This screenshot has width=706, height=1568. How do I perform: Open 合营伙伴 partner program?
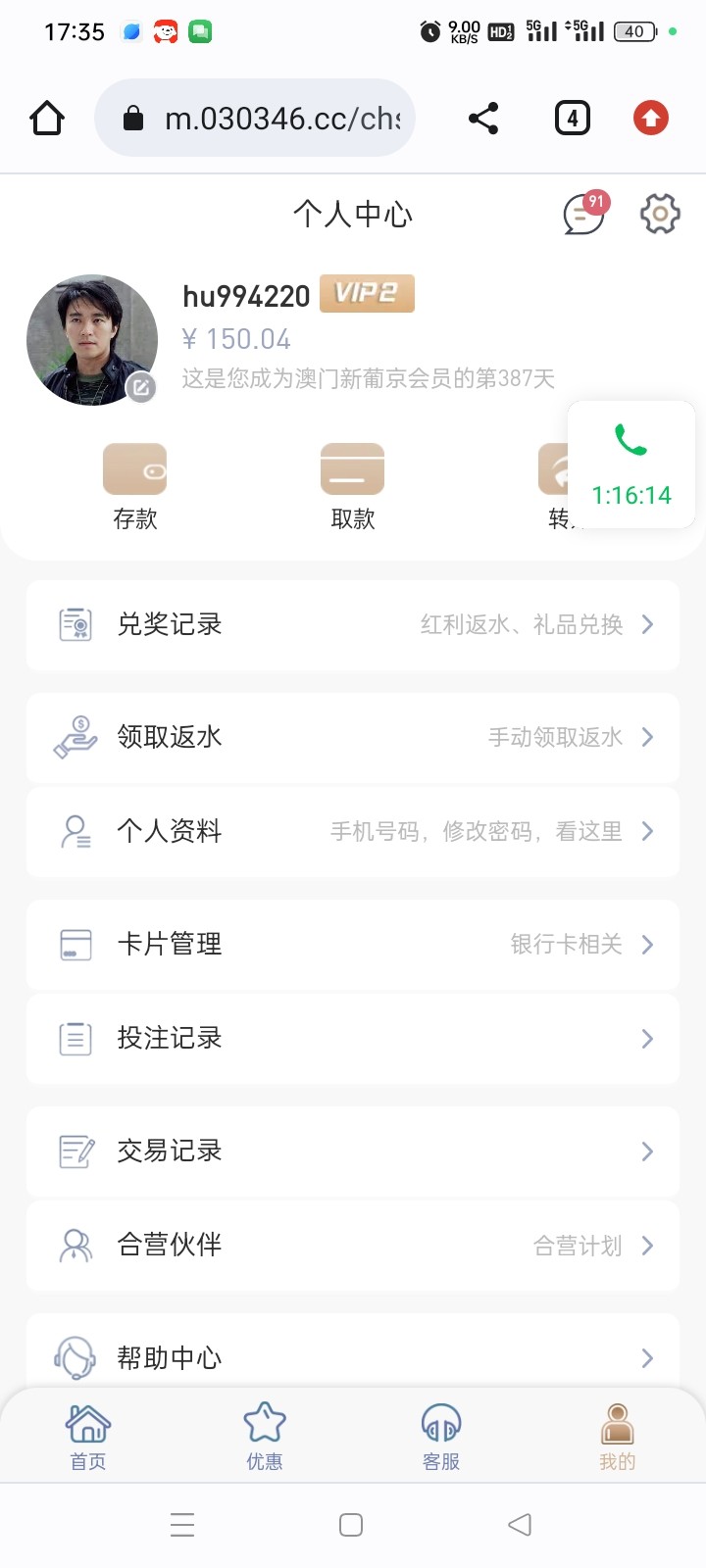point(353,1246)
